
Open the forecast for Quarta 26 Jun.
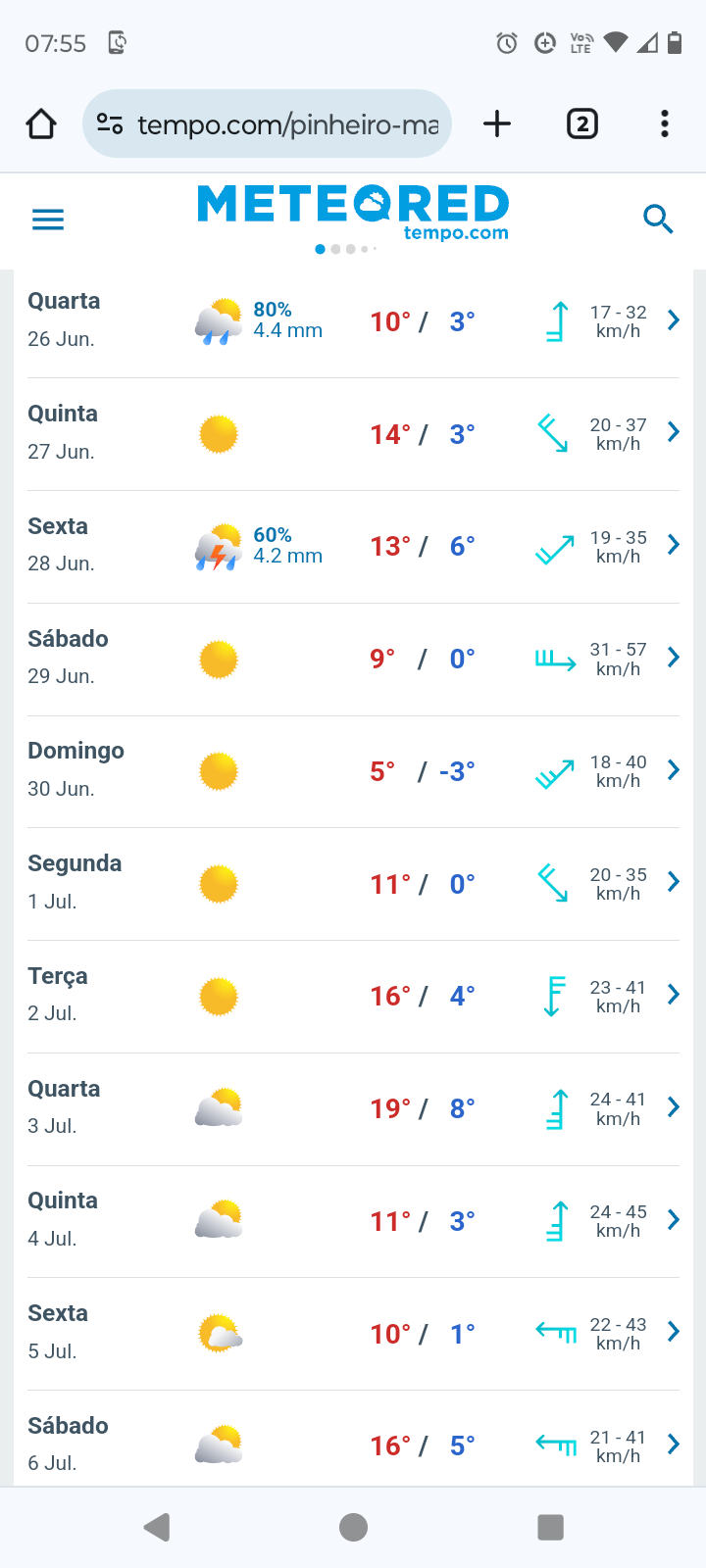tap(353, 321)
